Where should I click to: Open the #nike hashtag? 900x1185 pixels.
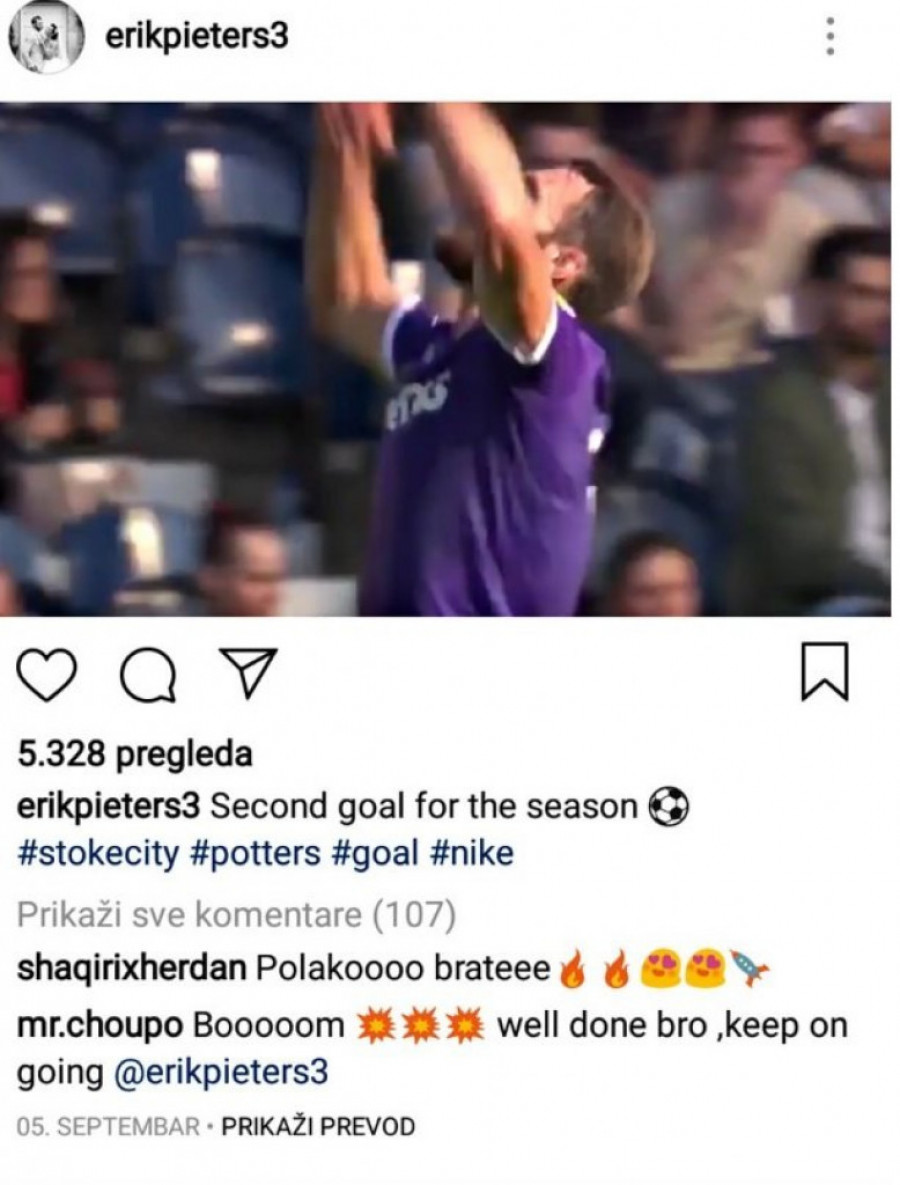471,854
